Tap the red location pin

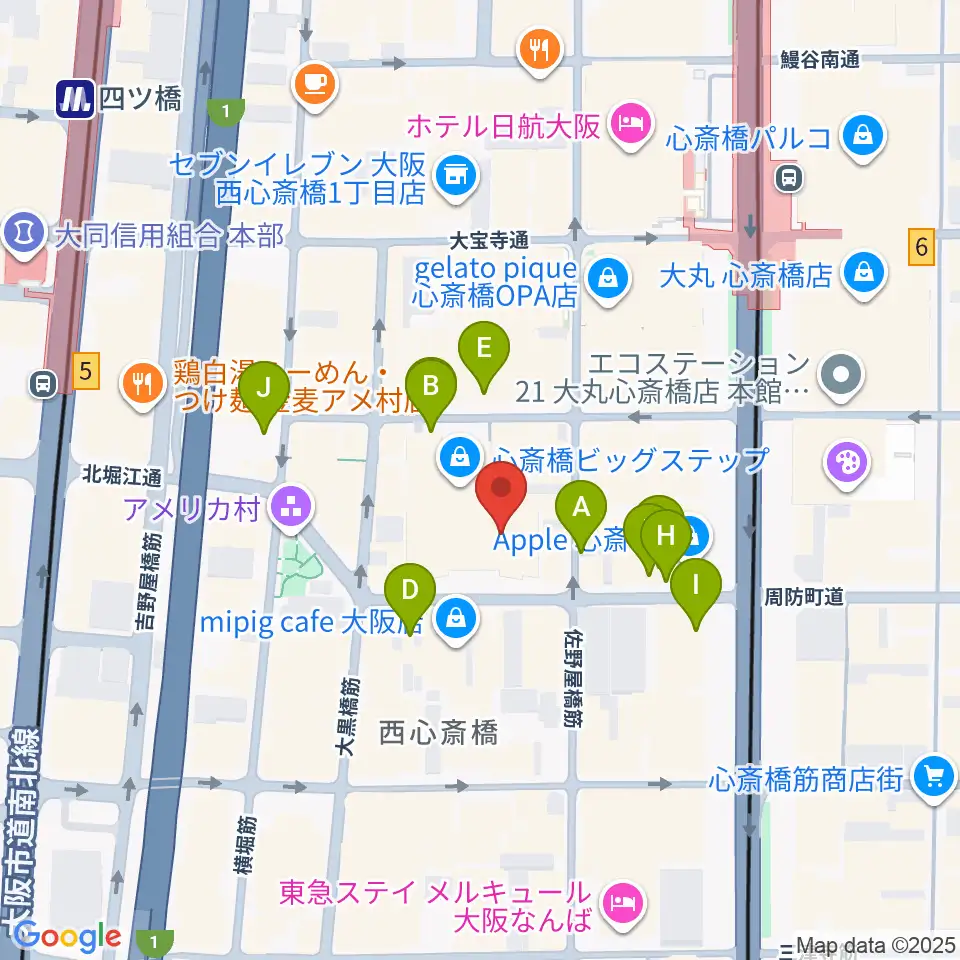(501, 490)
